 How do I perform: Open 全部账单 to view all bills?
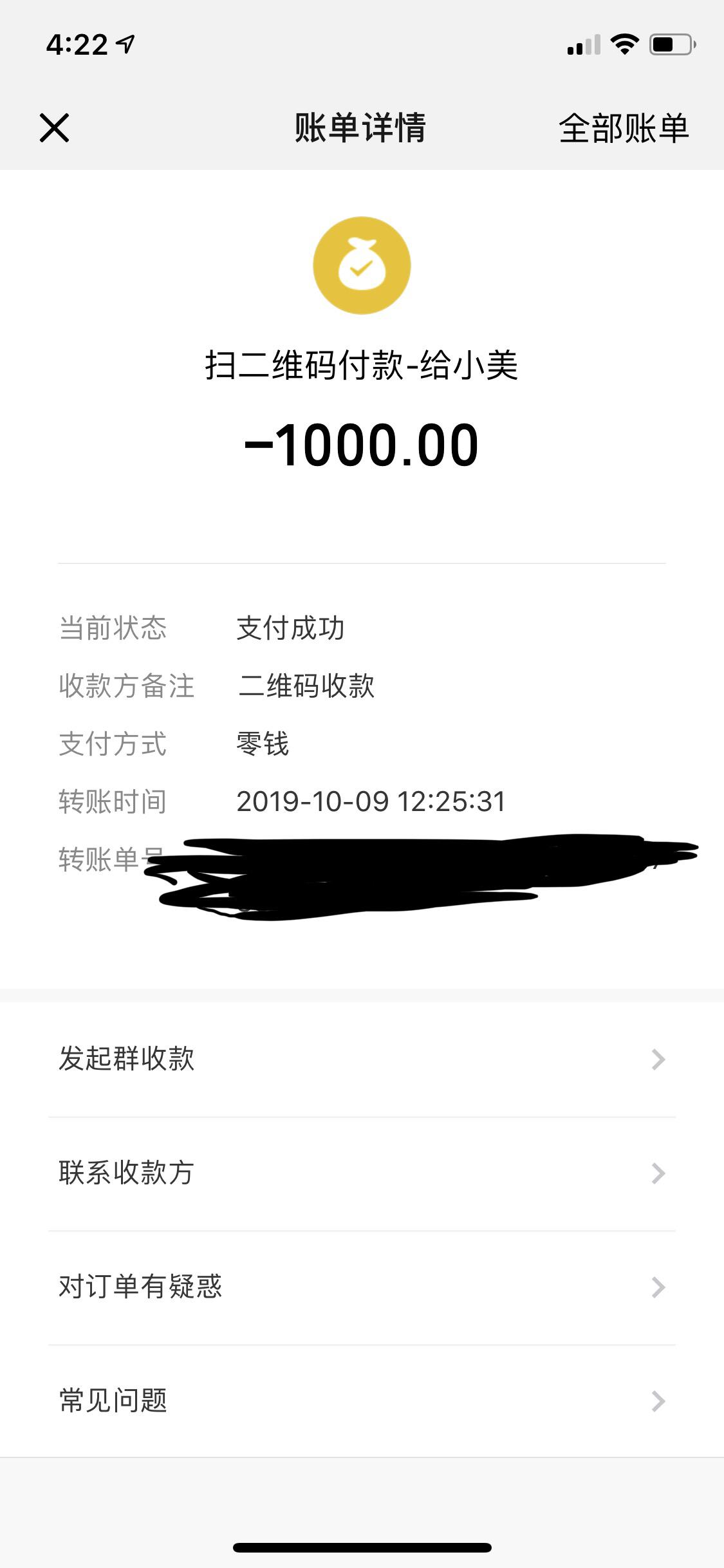click(x=623, y=128)
